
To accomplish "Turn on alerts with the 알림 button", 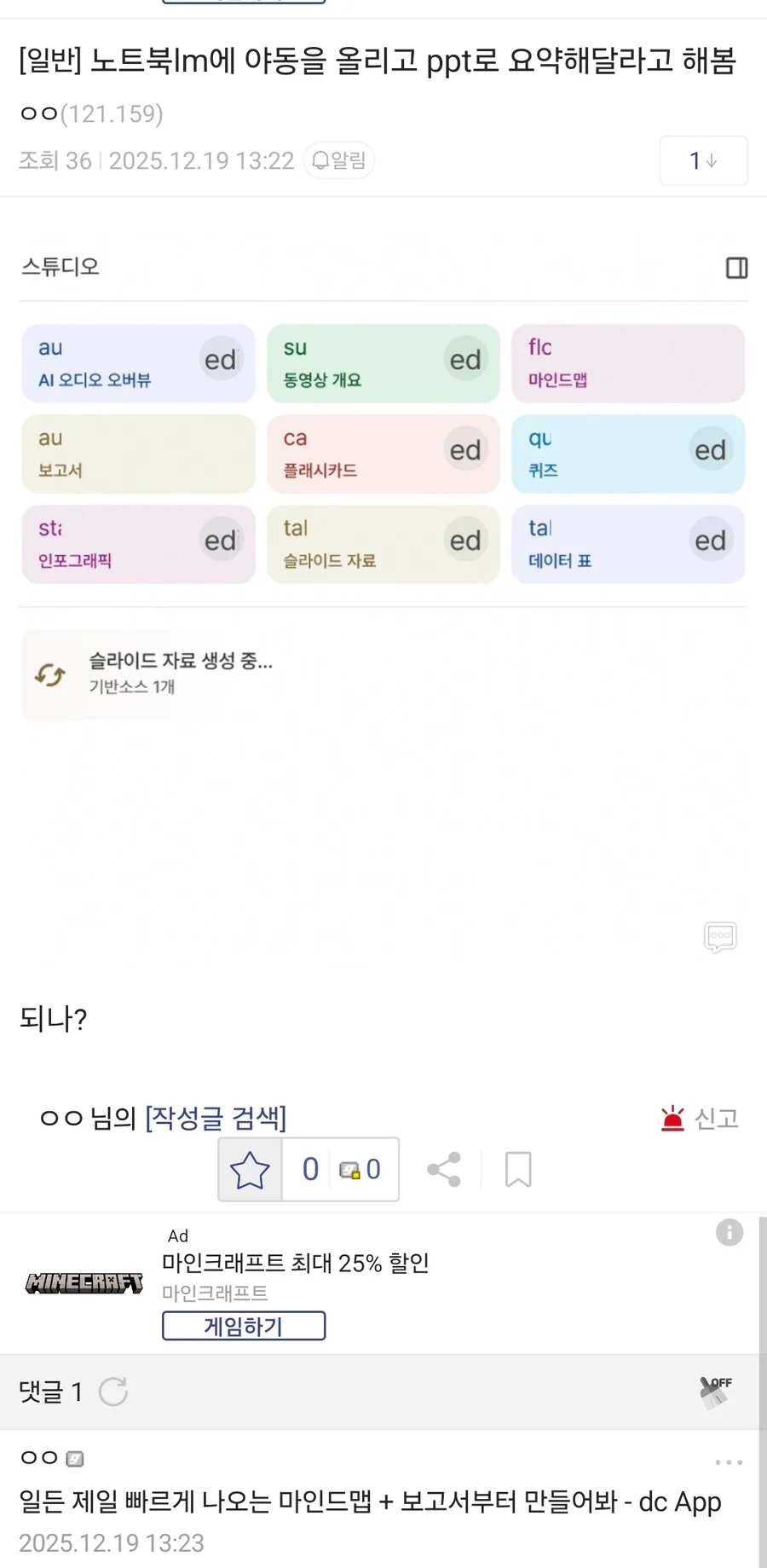I will pos(339,160).
